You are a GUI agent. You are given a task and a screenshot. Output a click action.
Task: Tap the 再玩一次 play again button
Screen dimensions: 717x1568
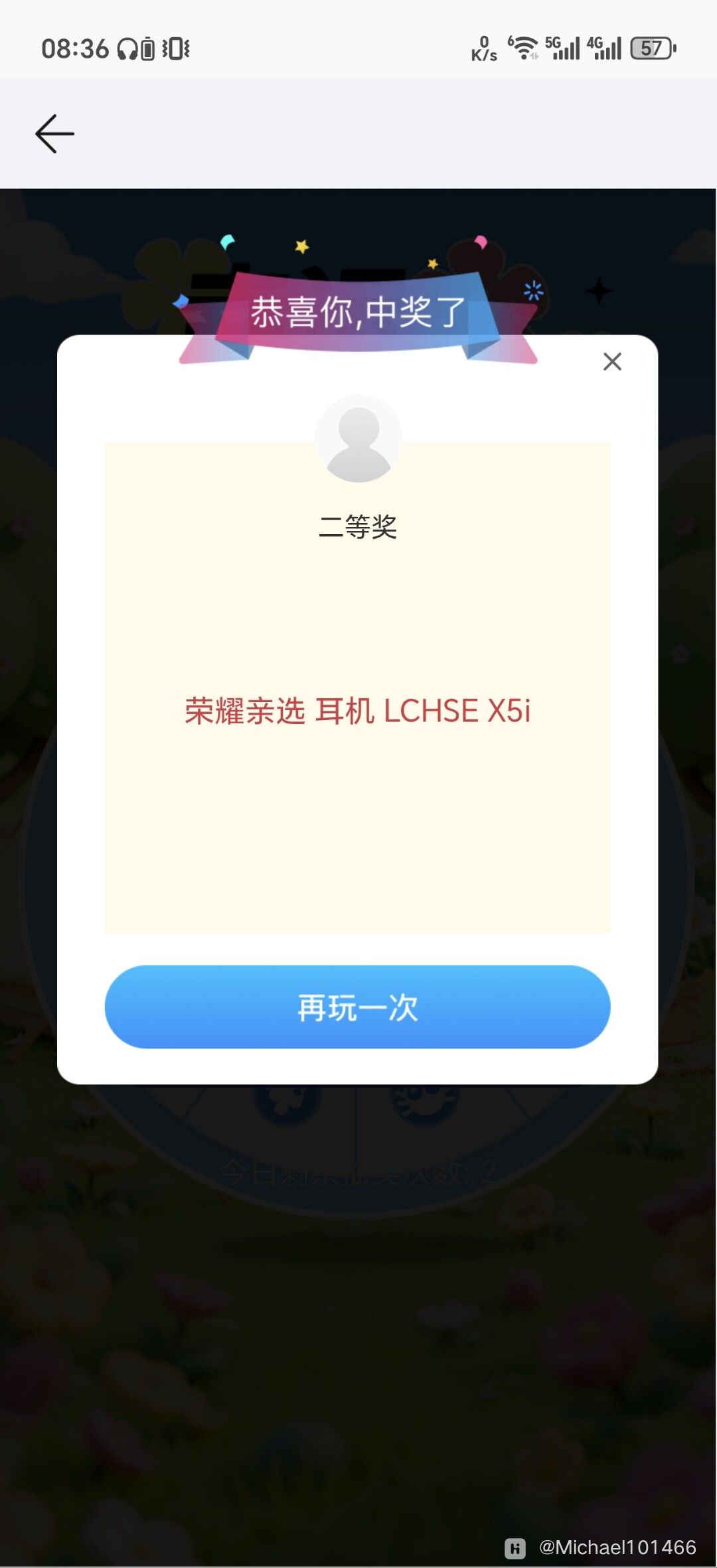pos(357,1007)
